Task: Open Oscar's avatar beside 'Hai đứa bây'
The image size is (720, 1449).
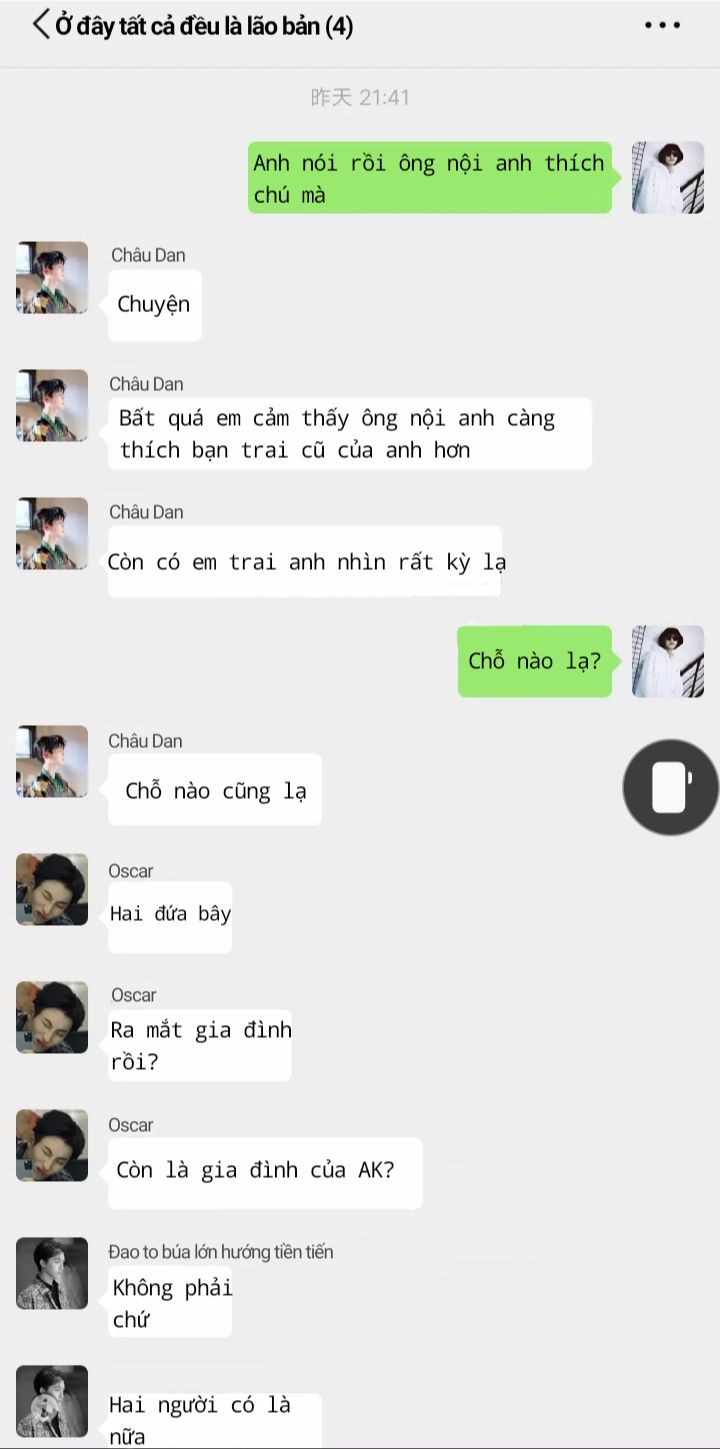Action: [52, 890]
